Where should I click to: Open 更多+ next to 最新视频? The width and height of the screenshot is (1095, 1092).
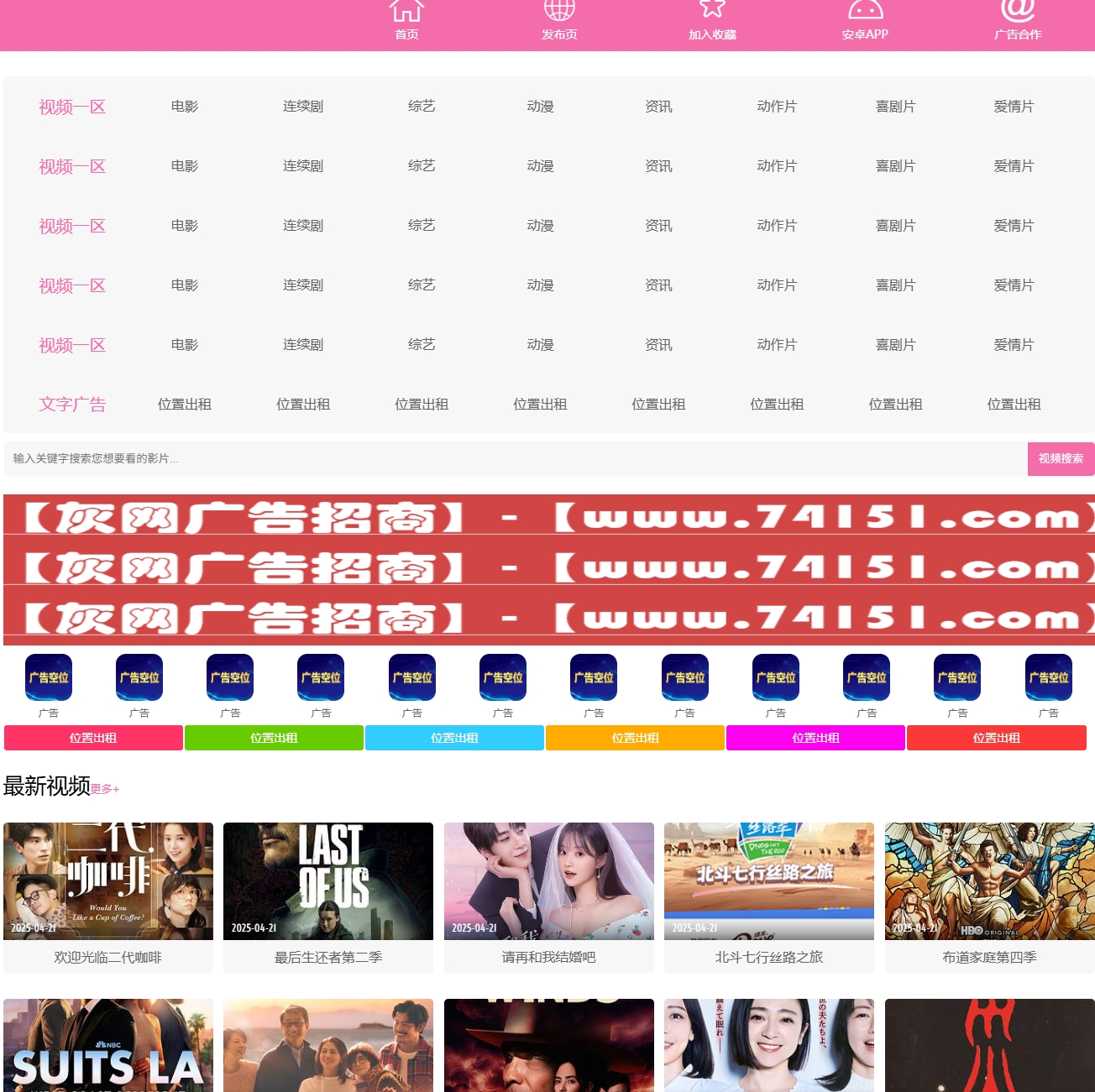(105, 789)
